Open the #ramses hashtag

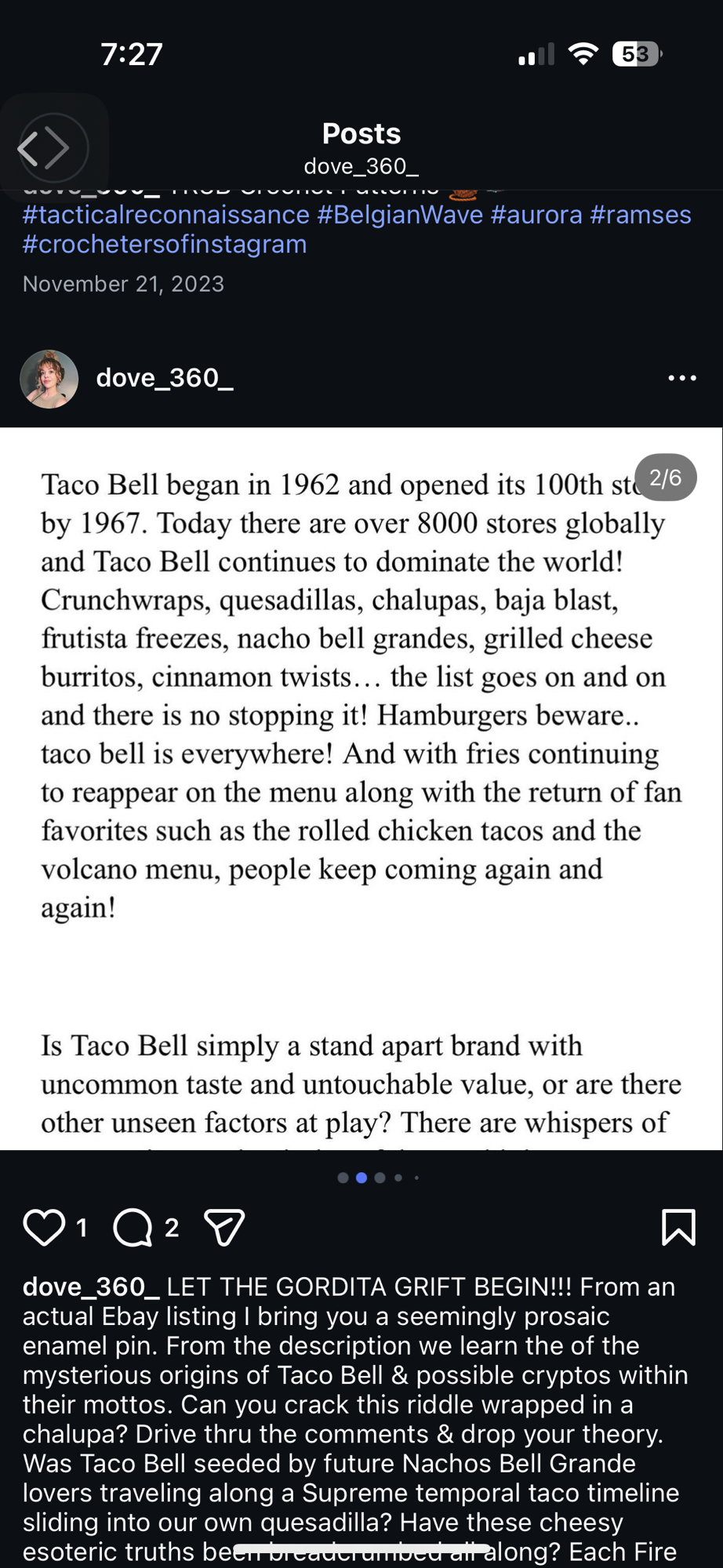click(x=640, y=215)
